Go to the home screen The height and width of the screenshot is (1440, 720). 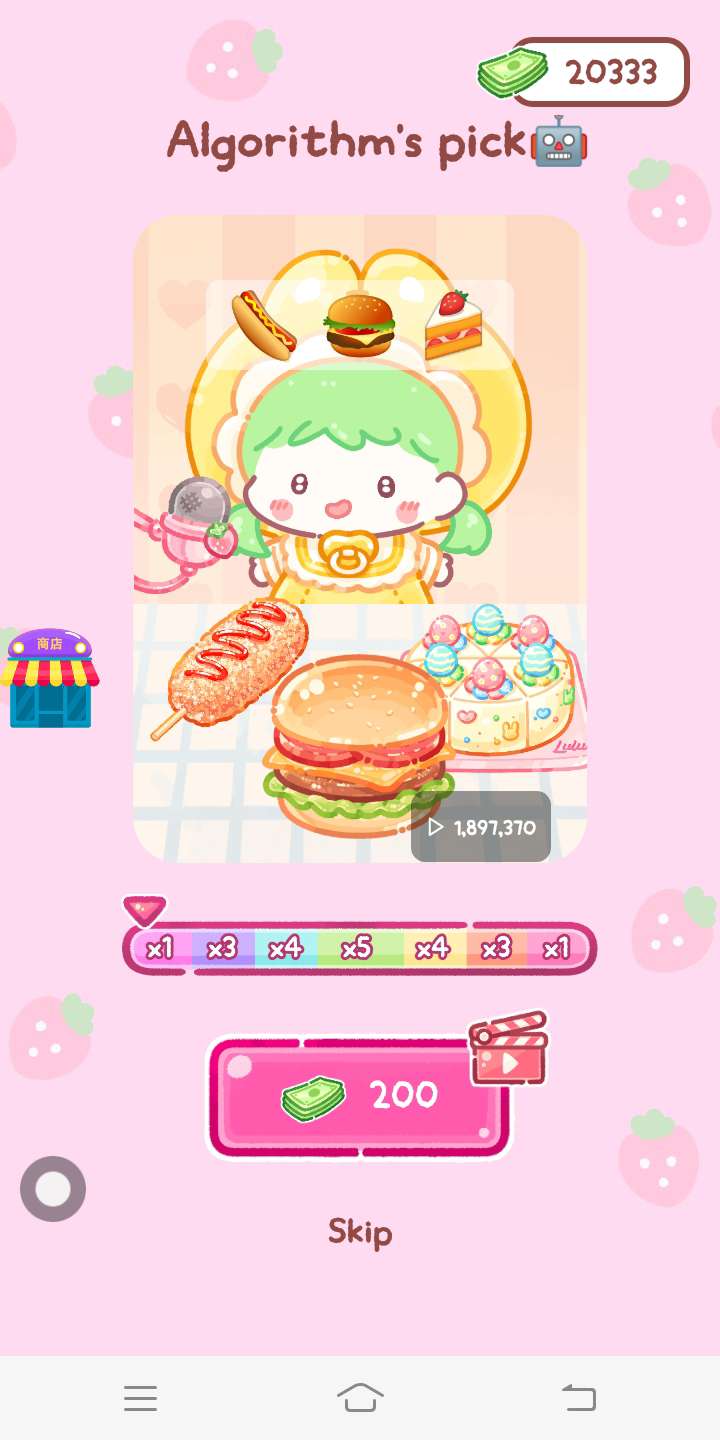[x=360, y=1397]
